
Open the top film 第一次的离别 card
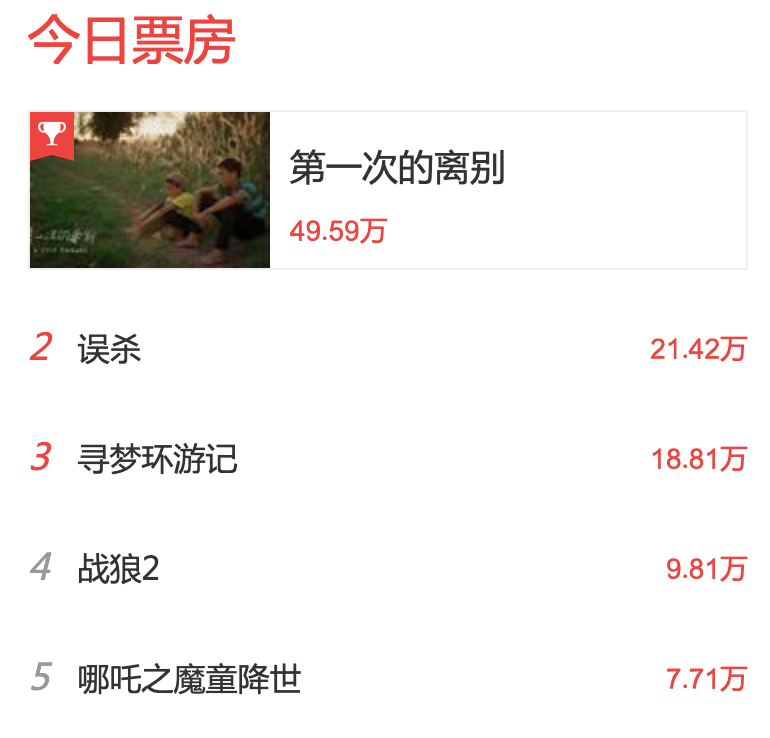397,190
